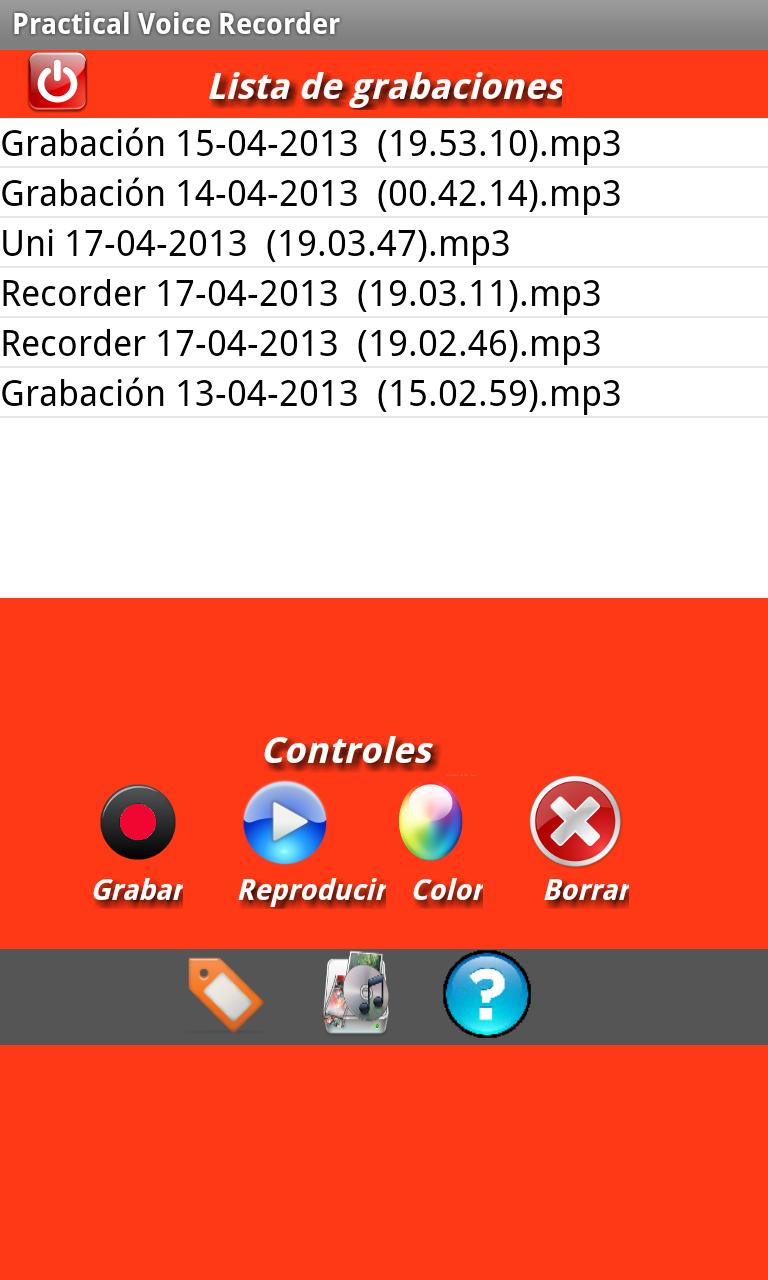Open the Color picker sphere icon

coord(430,822)
